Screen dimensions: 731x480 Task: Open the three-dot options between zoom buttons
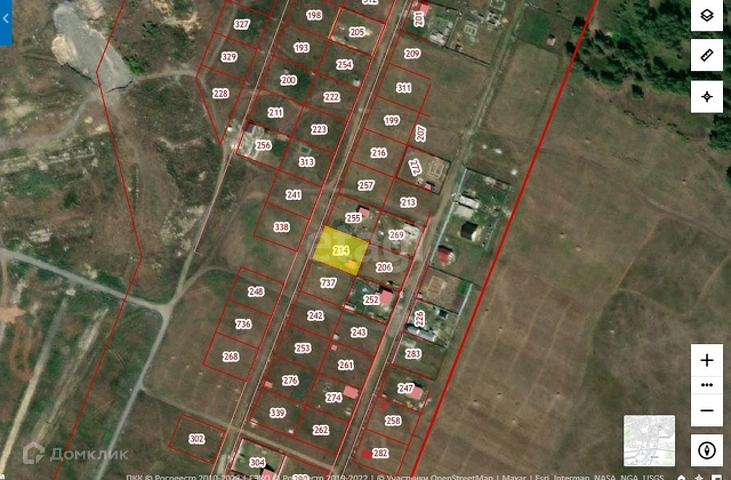point(706,385)
